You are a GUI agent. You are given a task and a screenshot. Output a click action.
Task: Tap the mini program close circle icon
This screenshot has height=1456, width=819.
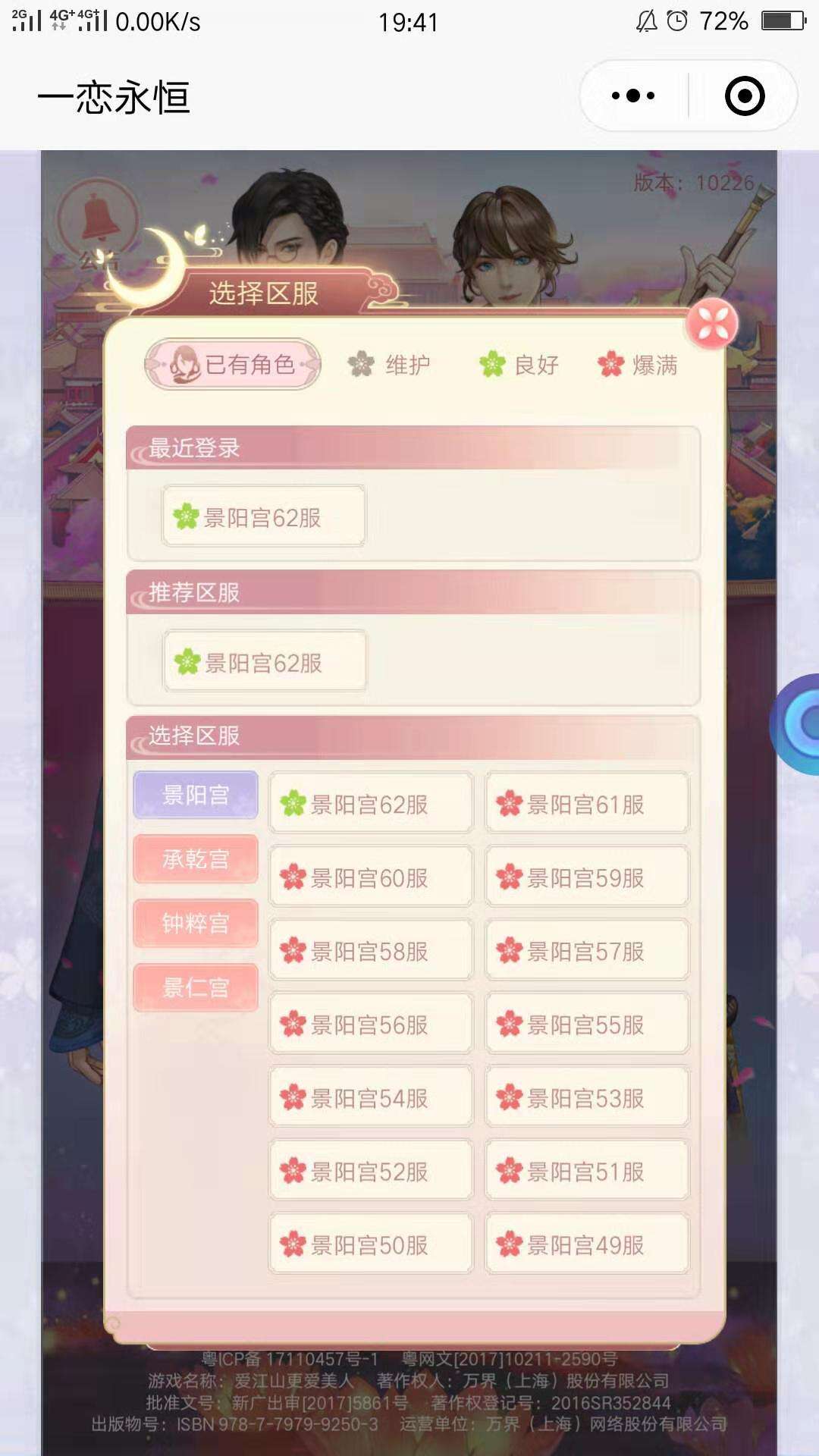[744, 96]
